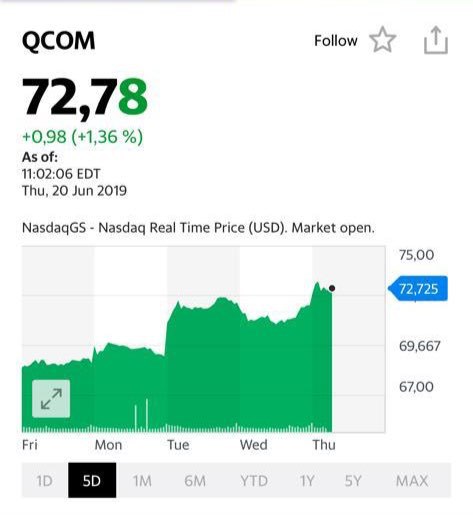Switch the chart to 1D range
The height and width of the screenshot is (515, 473).
(45, 481)
